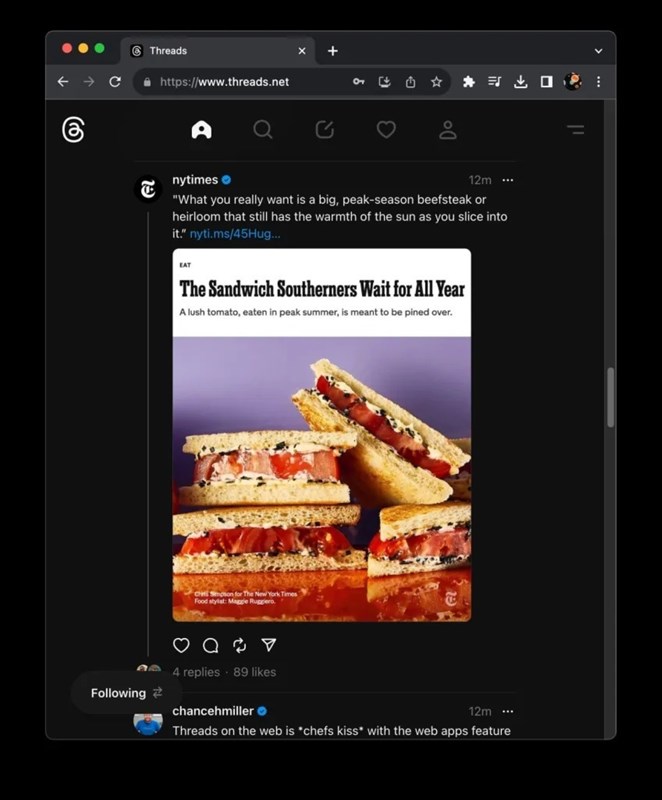Repost the nytimes thread
Screen dimensions: 662x800
click(x=239, y=645)
